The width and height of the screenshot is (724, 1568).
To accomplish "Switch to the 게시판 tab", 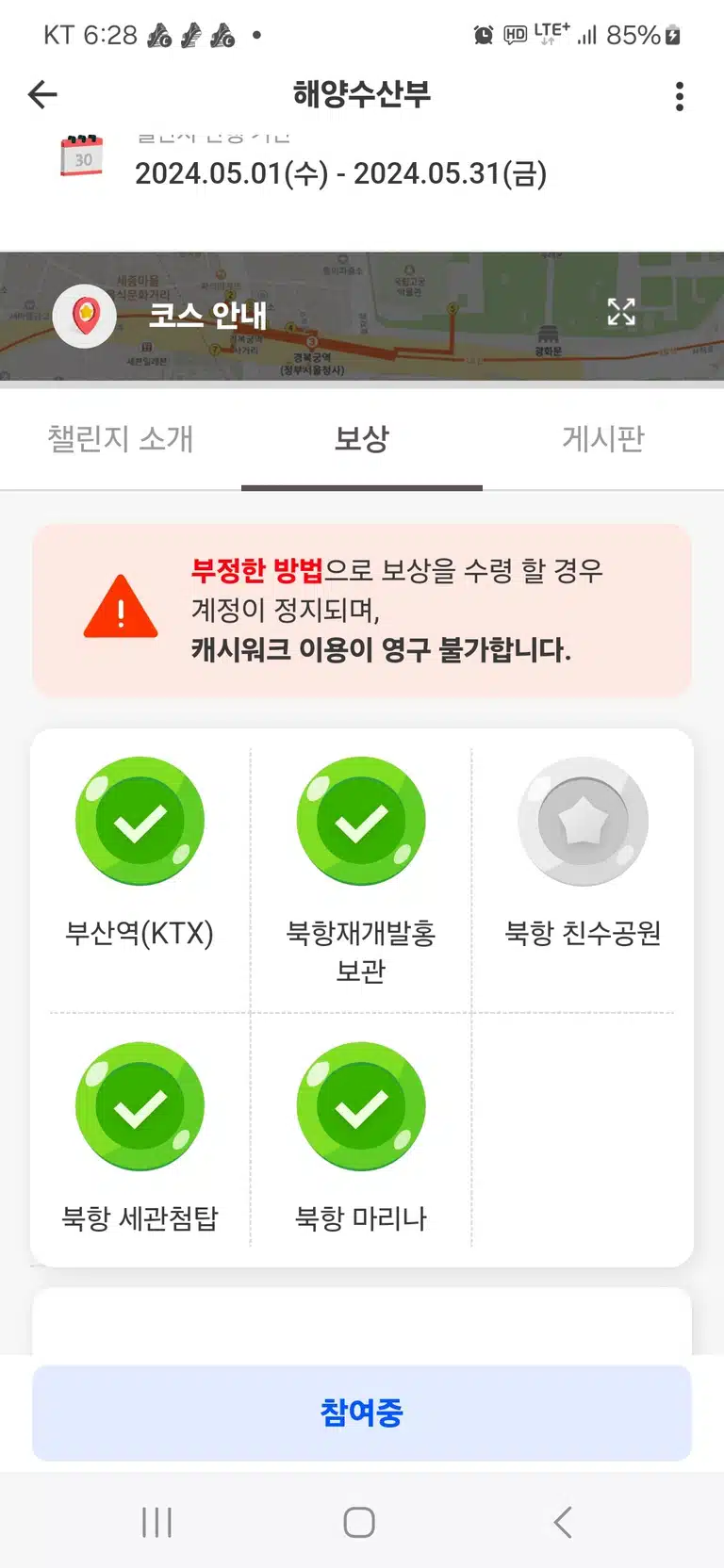I will point(603,439).
